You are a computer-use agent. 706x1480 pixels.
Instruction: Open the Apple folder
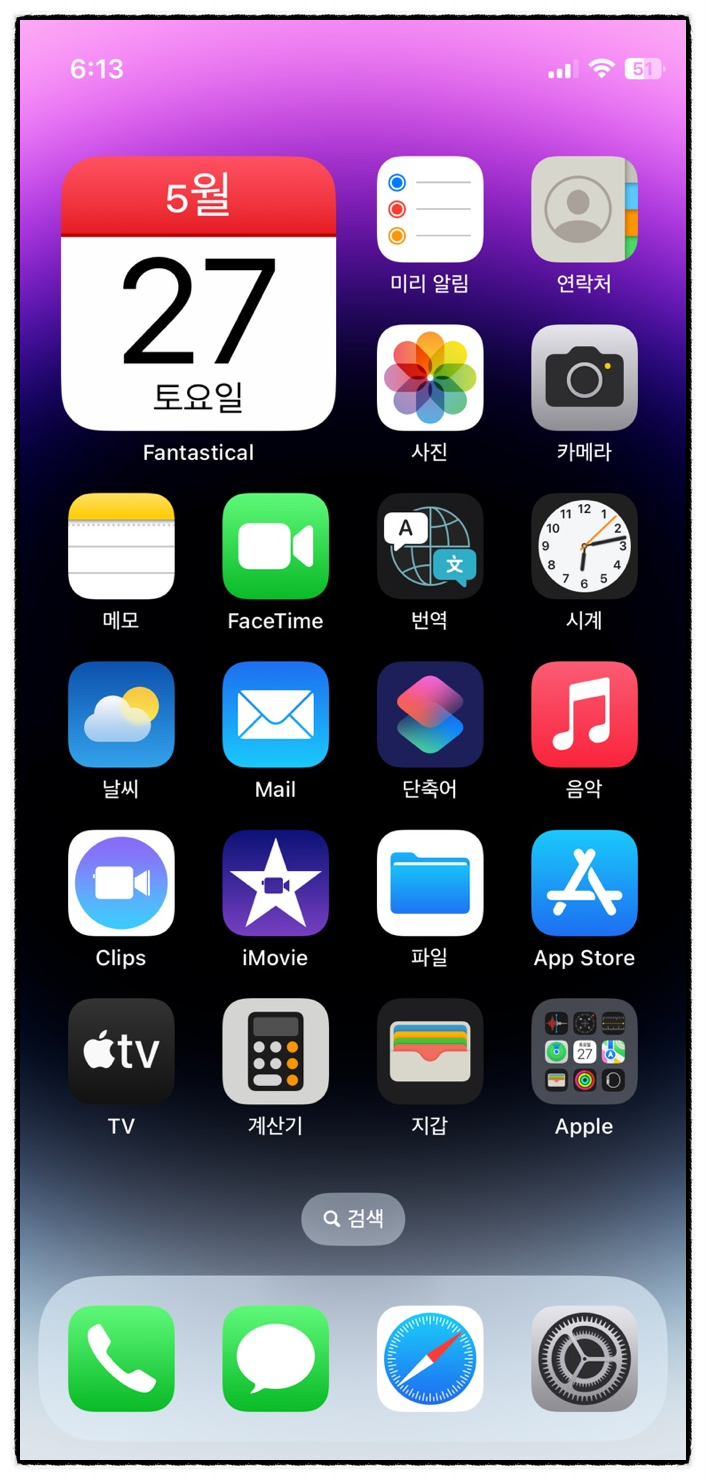point(584,1051)
